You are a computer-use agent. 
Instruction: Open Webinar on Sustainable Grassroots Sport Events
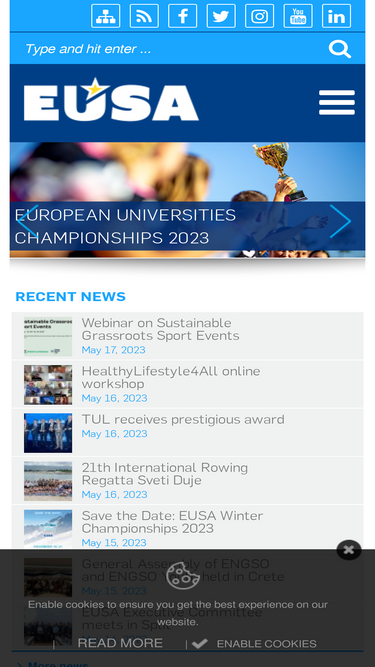[x=160, y=329]
